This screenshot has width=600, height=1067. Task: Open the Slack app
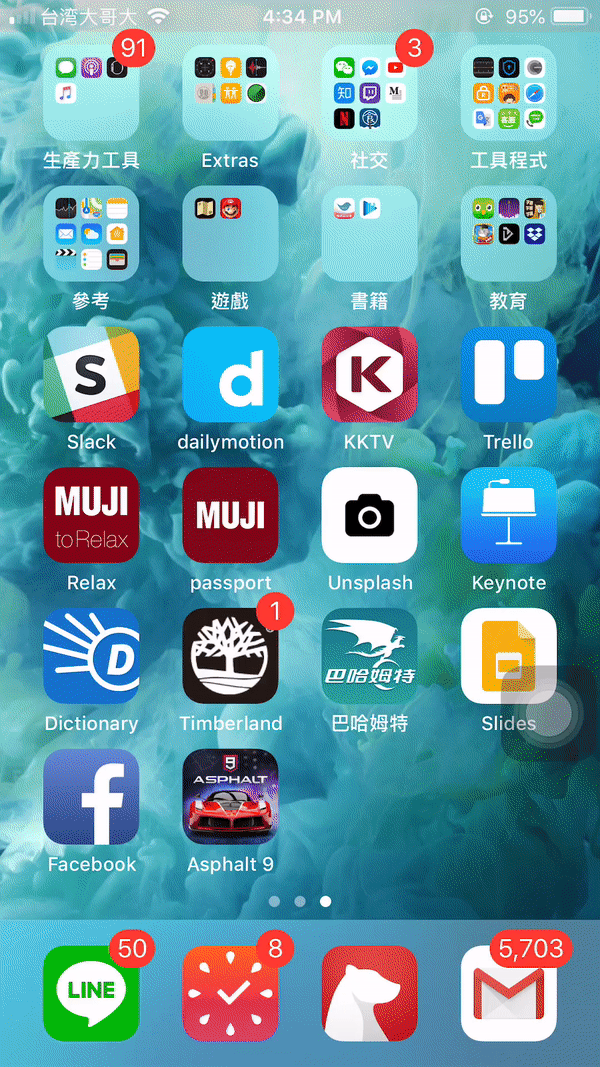pos(91,375)
